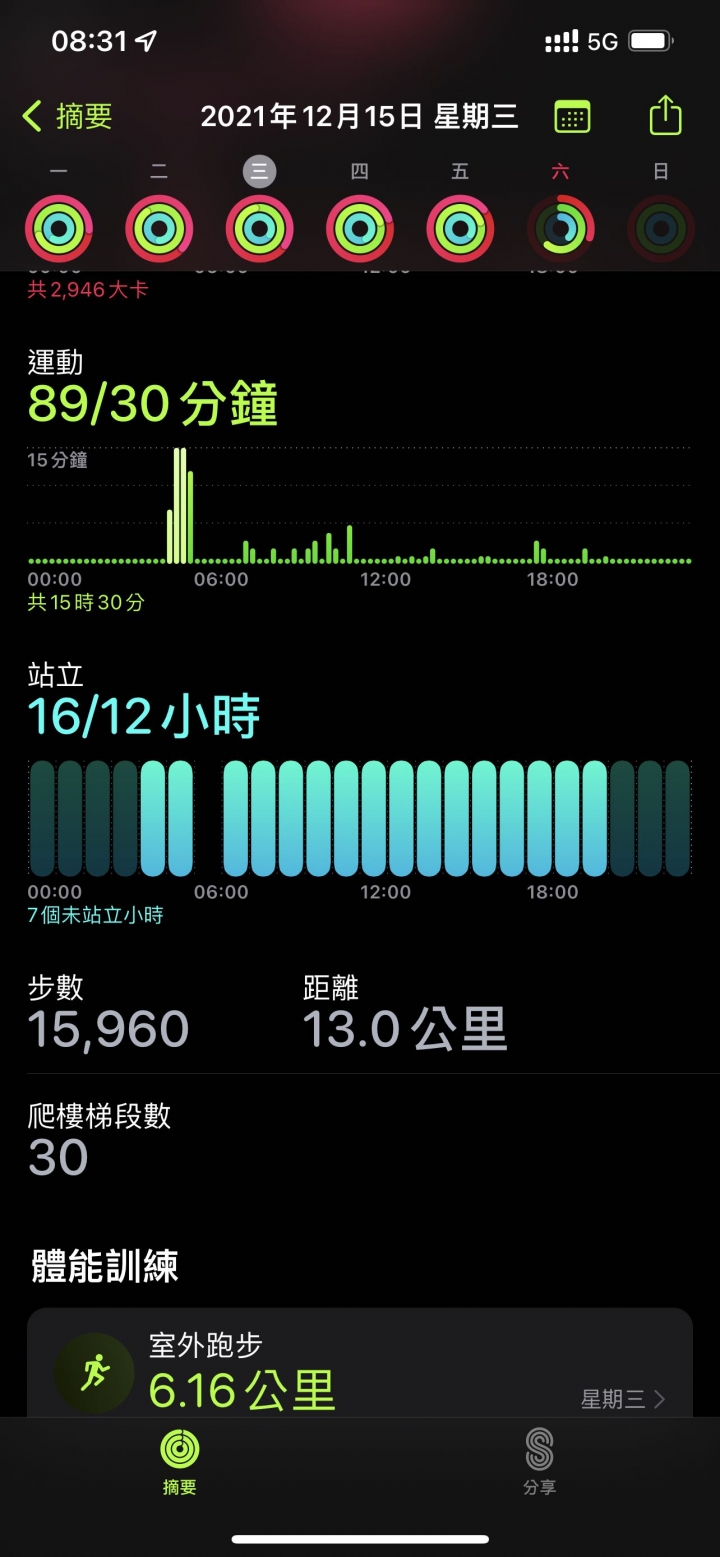The image size is (720, 1557).
Task: Open the 室外跑步 6.16 公里 workout
Action: [x=360, y=1362]
